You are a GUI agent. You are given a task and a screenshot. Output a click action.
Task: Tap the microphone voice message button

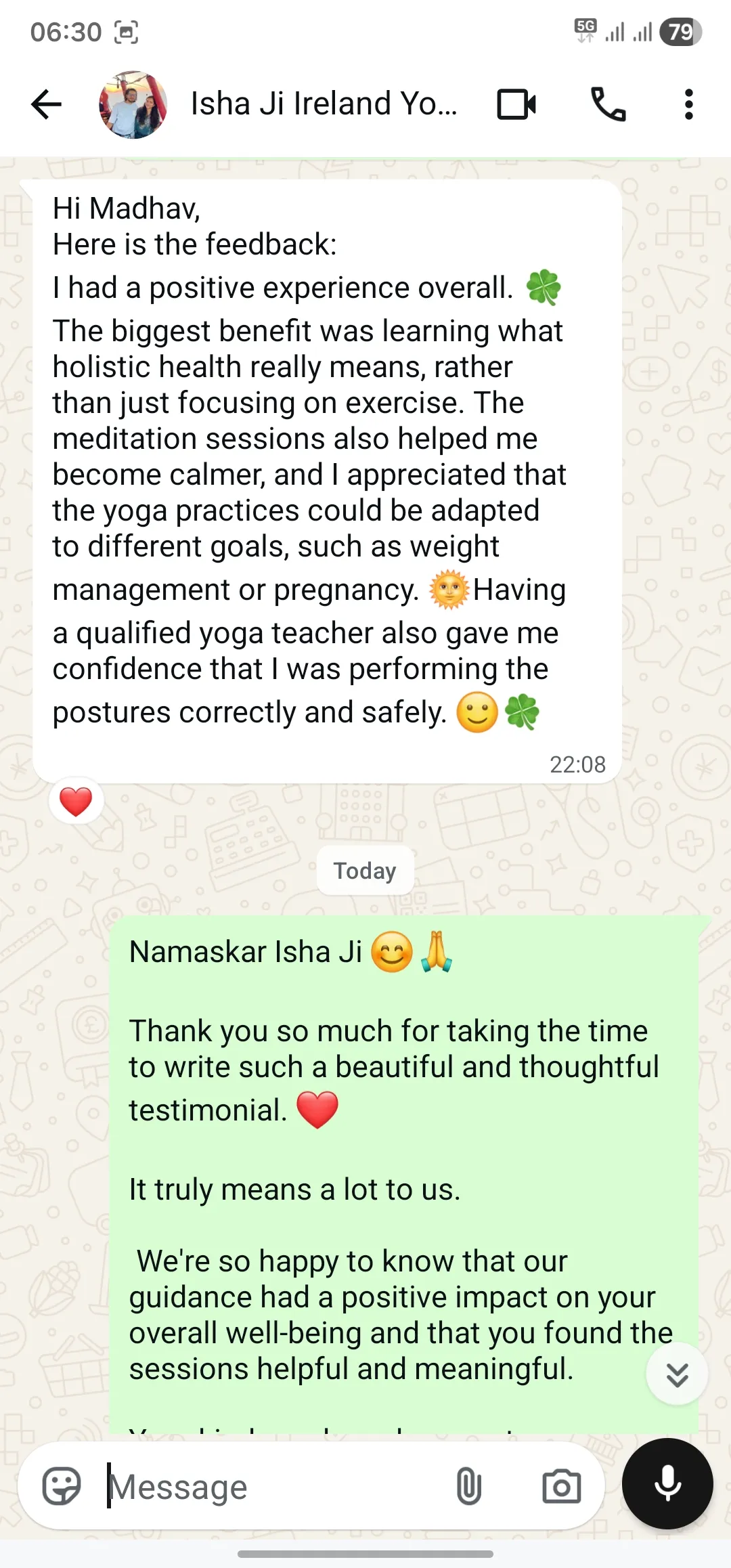(x=667, y=1483)
